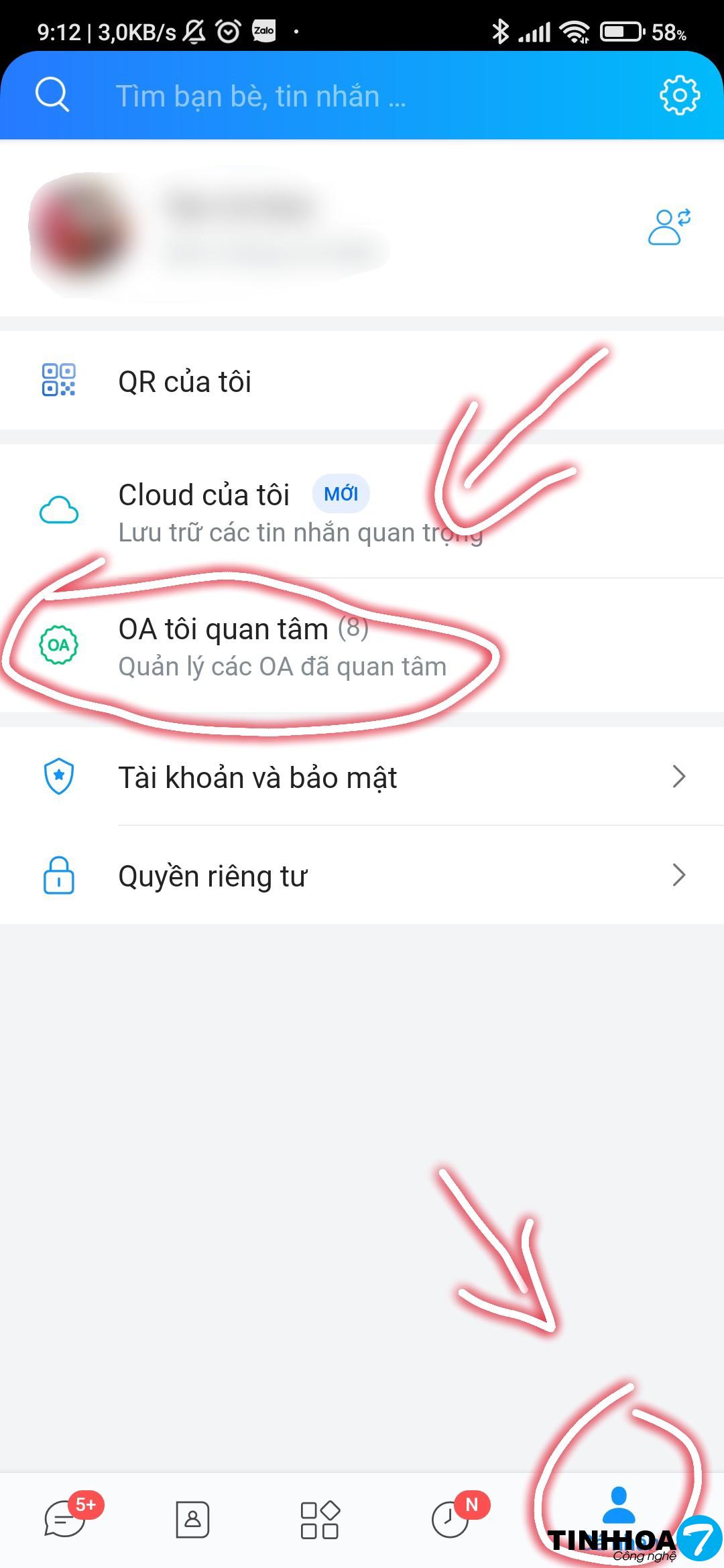The width and height of the screenshot is (724, 1568).
Task: Switch to the timeline clock tab
Action: pos(450,1518)
